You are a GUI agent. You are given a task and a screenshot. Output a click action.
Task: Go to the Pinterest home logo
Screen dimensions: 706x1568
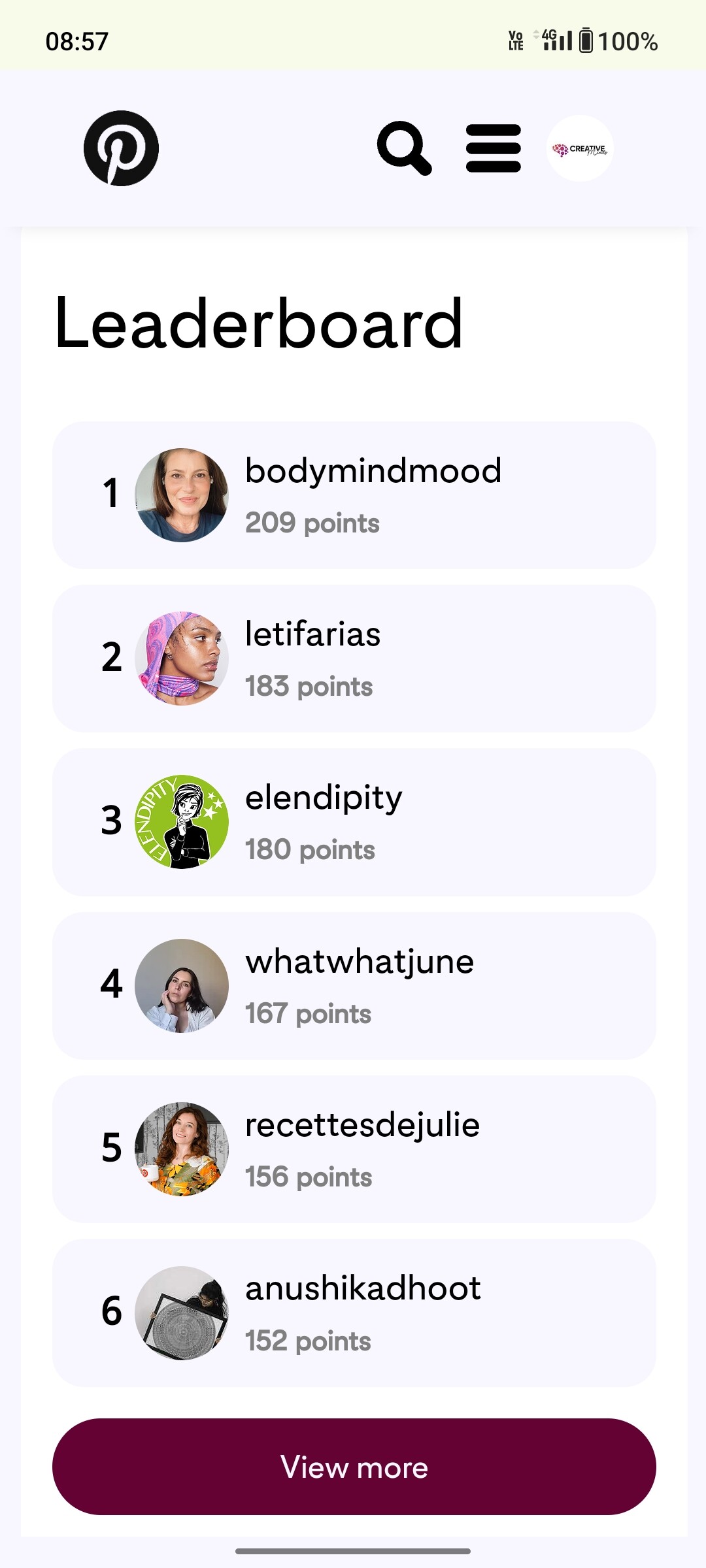coord(121,148)
